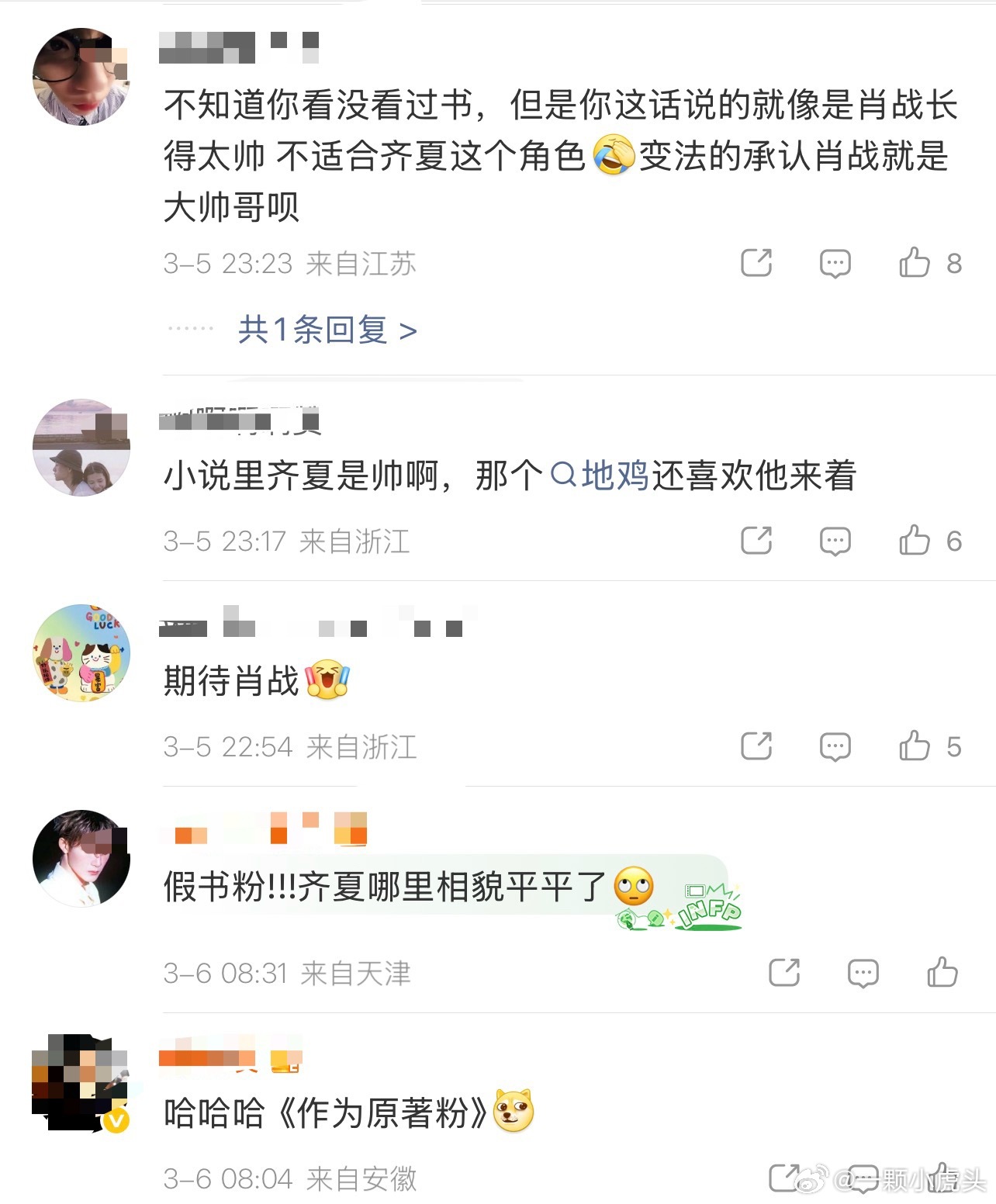
Task: Tap the orange V verified badge on bottom avatar
Action: click(116, 1122)
